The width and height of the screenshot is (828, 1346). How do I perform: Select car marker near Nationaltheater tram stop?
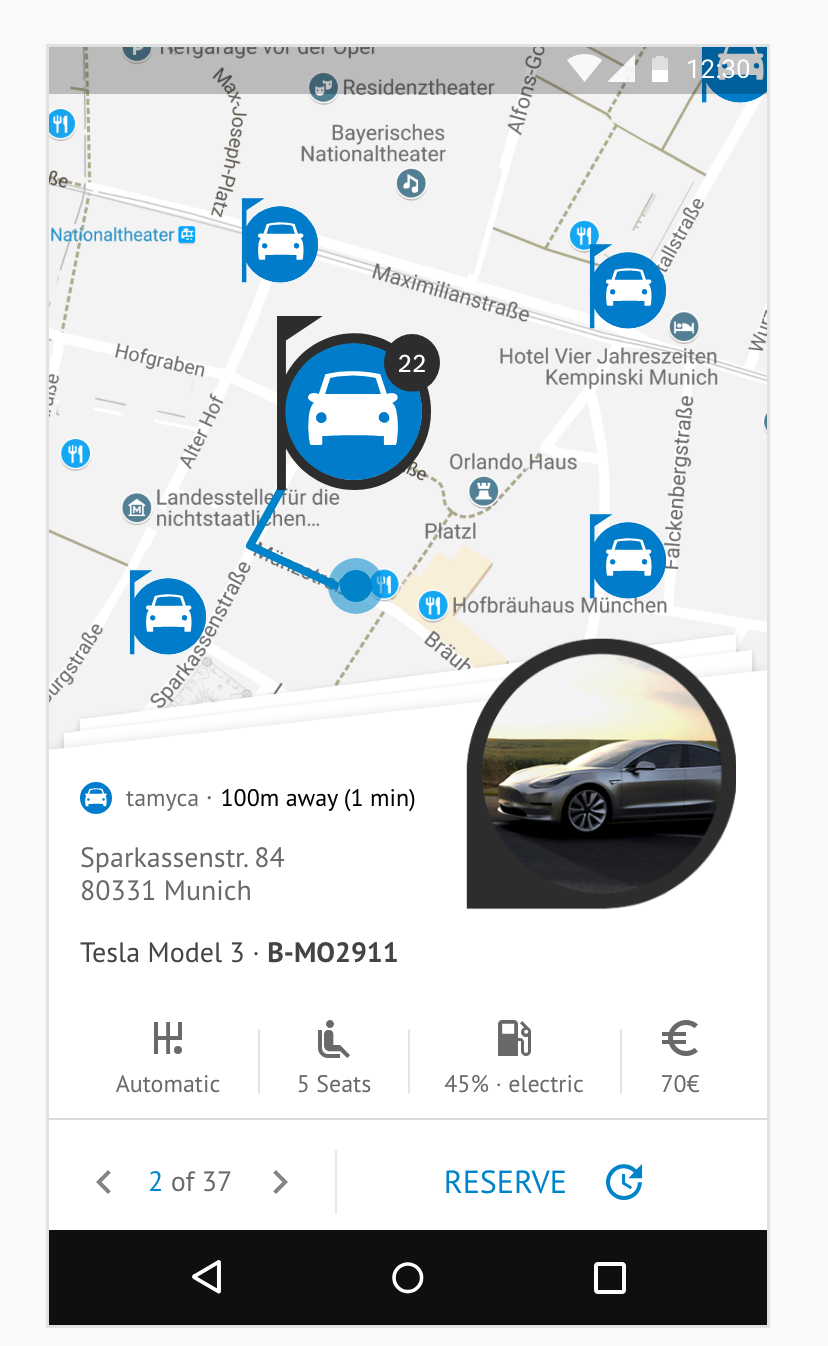279,243
